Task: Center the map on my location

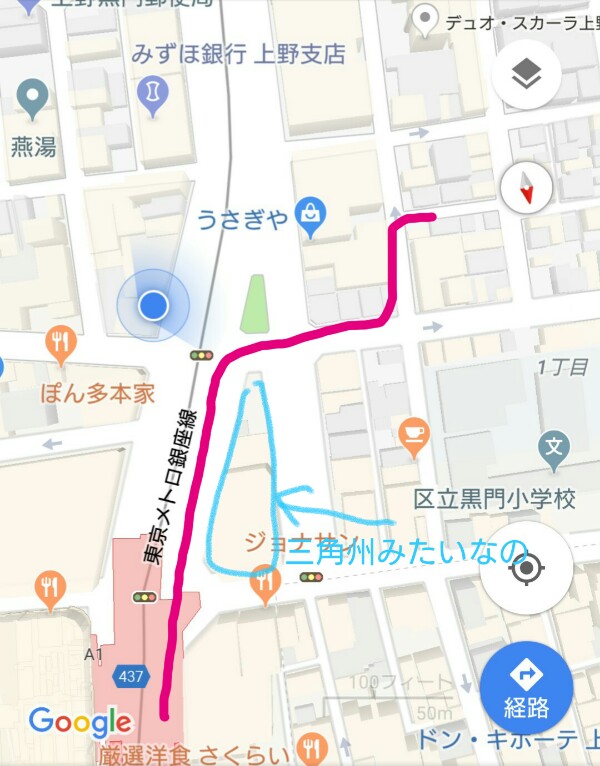Action: [x=526, y=568]
